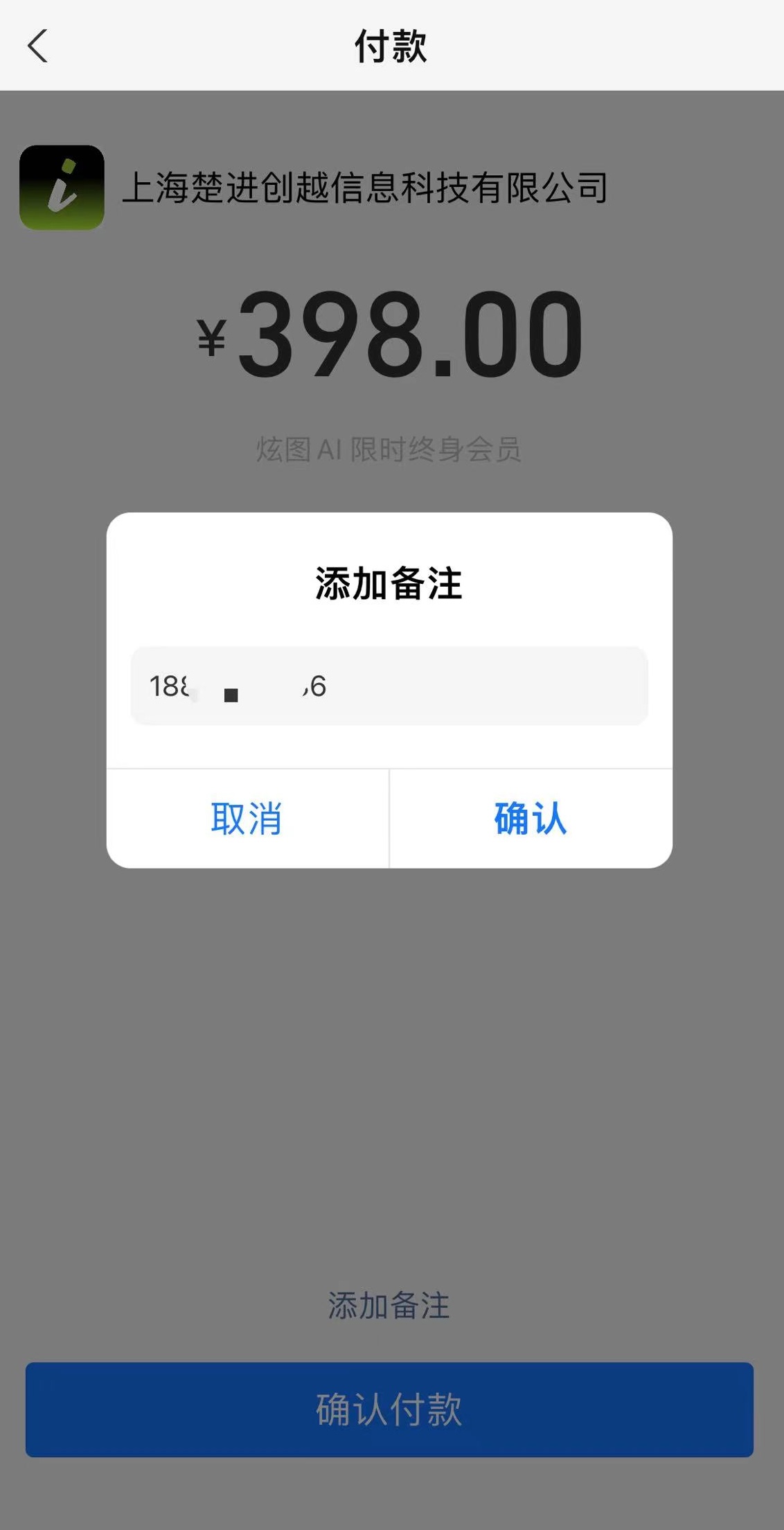
Task: Go back from the 付款 page
Action: 38,46
